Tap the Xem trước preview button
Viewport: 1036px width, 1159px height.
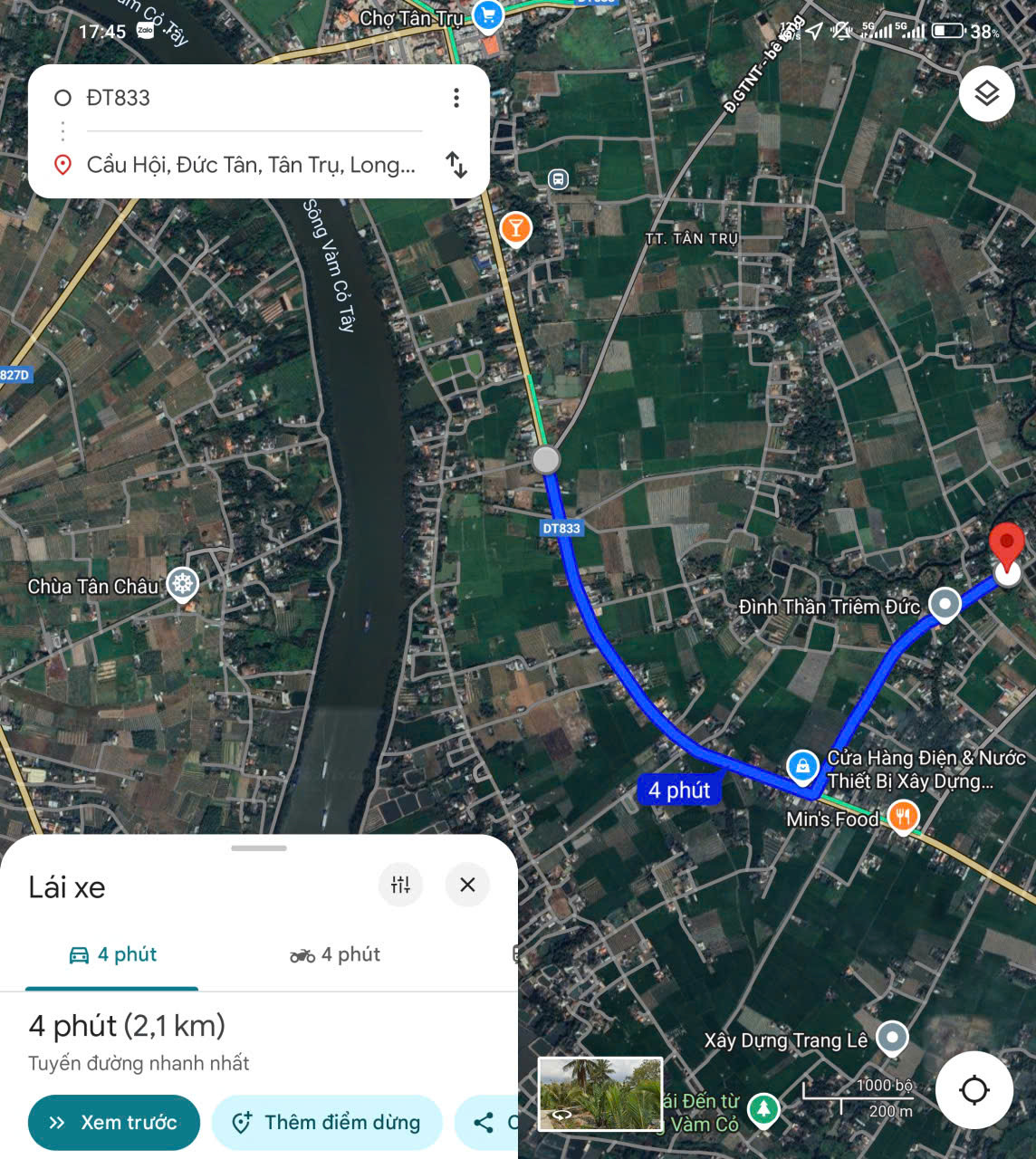click(114, 1123)
